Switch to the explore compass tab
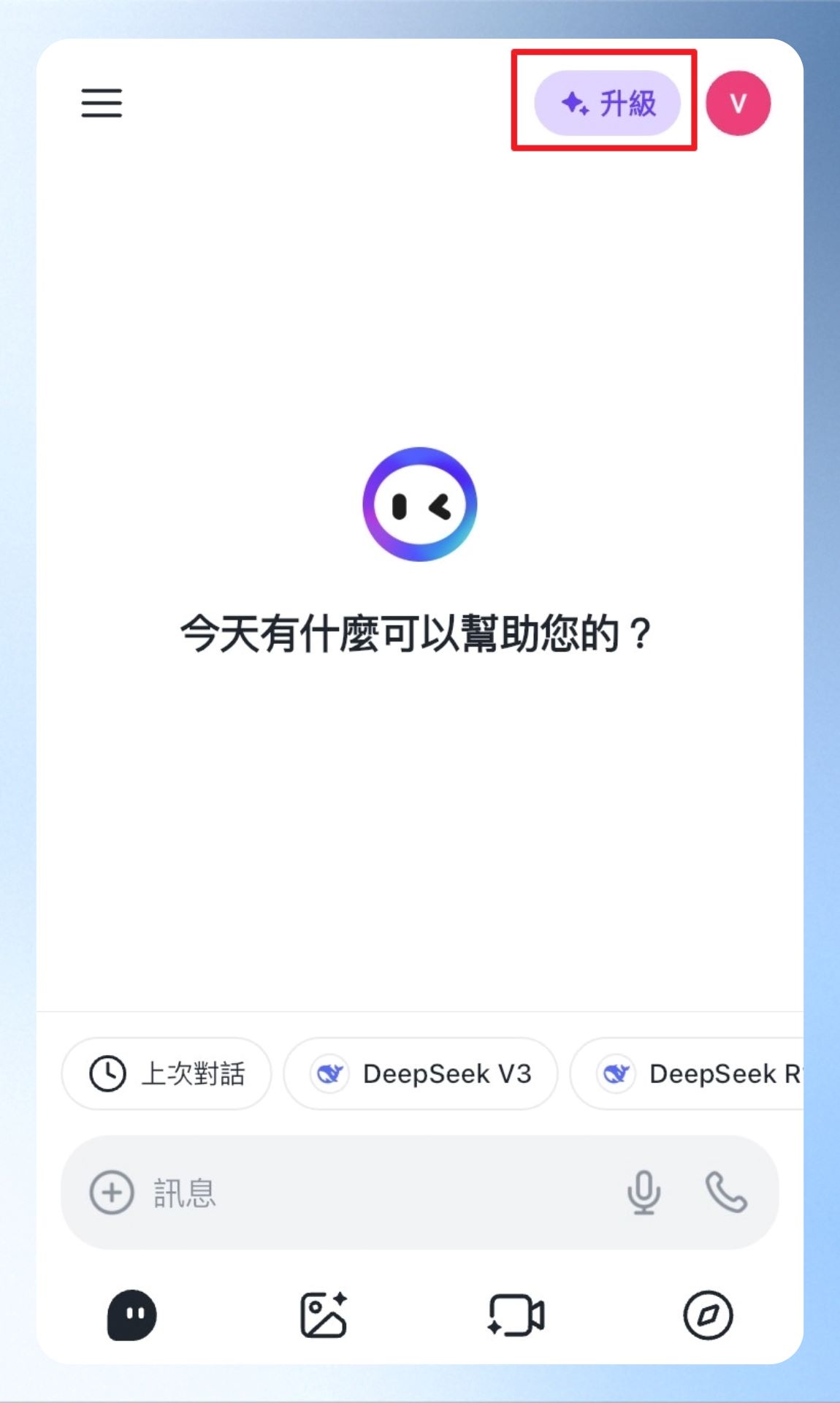 (708, 1315)
